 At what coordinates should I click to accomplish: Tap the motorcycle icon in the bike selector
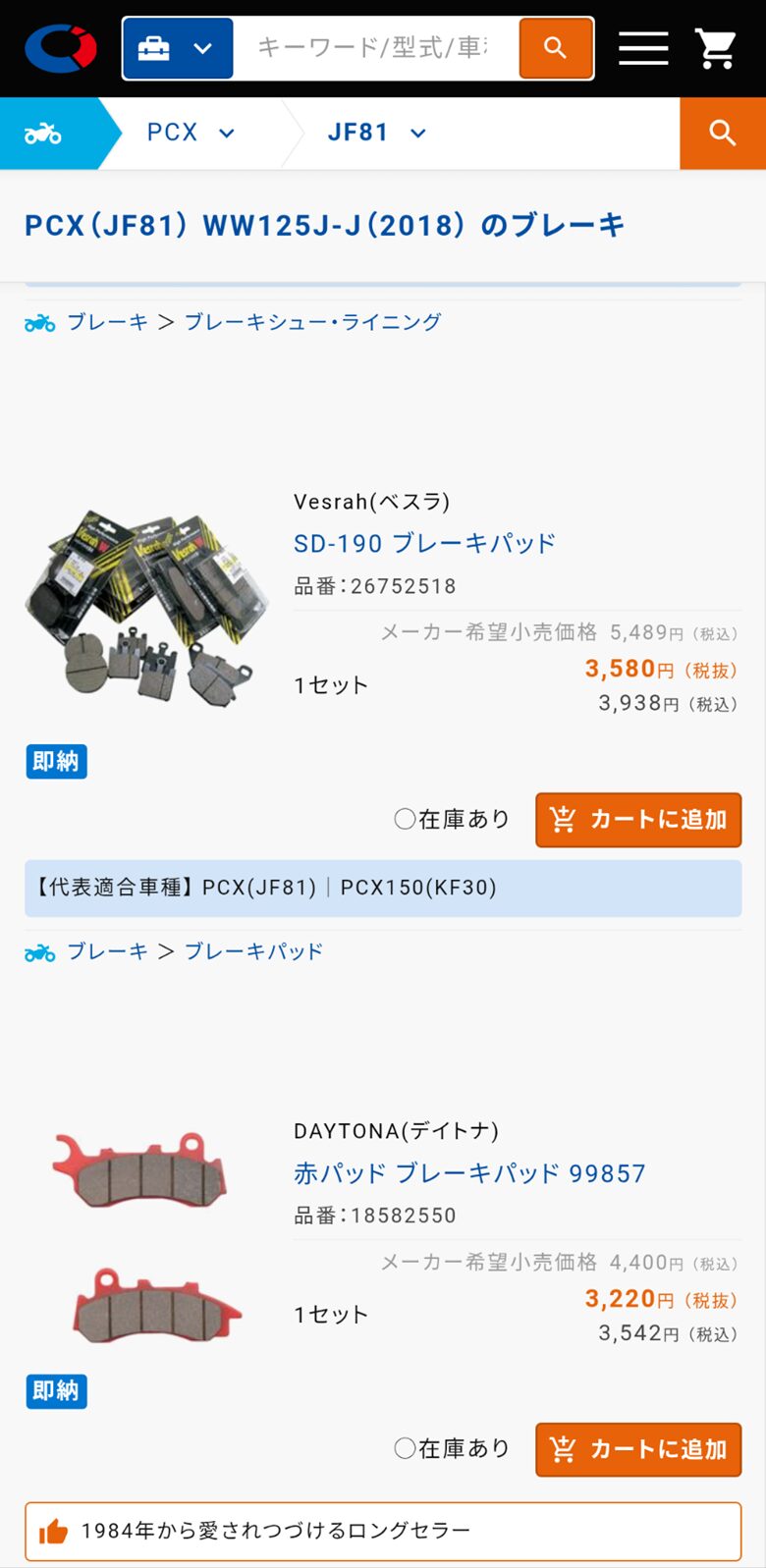click(44, 133)
